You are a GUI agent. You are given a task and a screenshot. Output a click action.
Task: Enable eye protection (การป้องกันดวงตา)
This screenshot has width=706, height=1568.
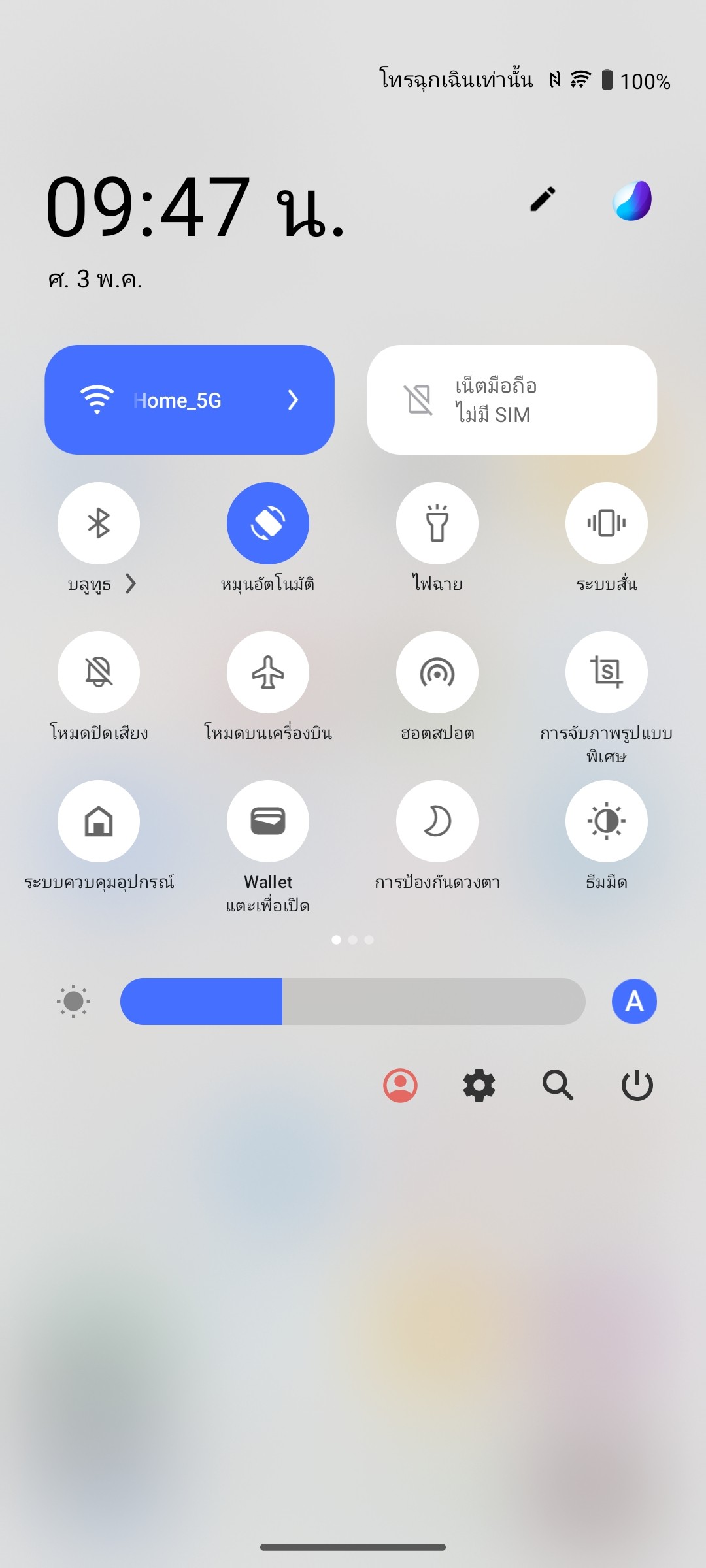click(437, 821)
